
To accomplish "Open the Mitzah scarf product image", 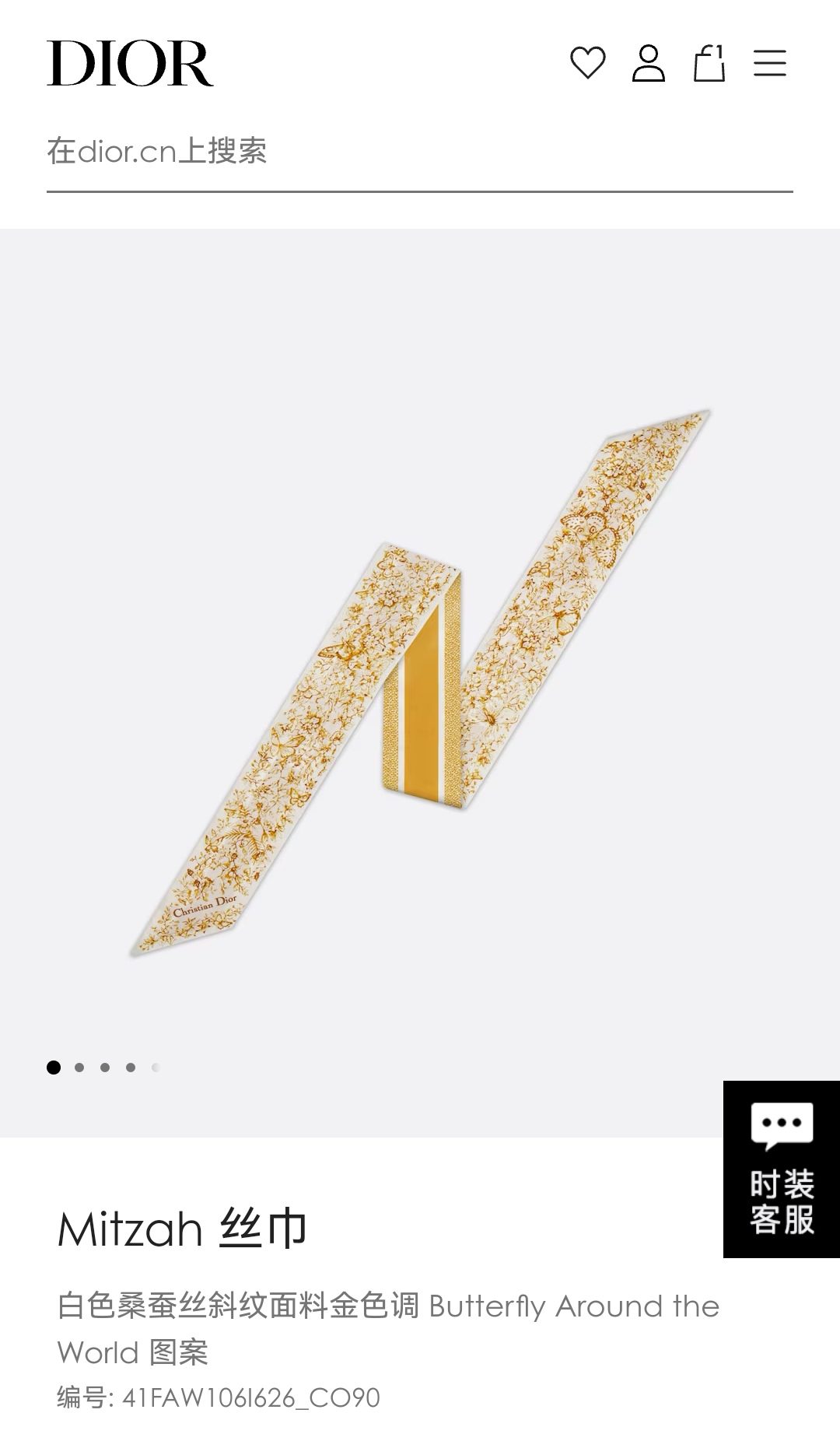I will (420, 682).
